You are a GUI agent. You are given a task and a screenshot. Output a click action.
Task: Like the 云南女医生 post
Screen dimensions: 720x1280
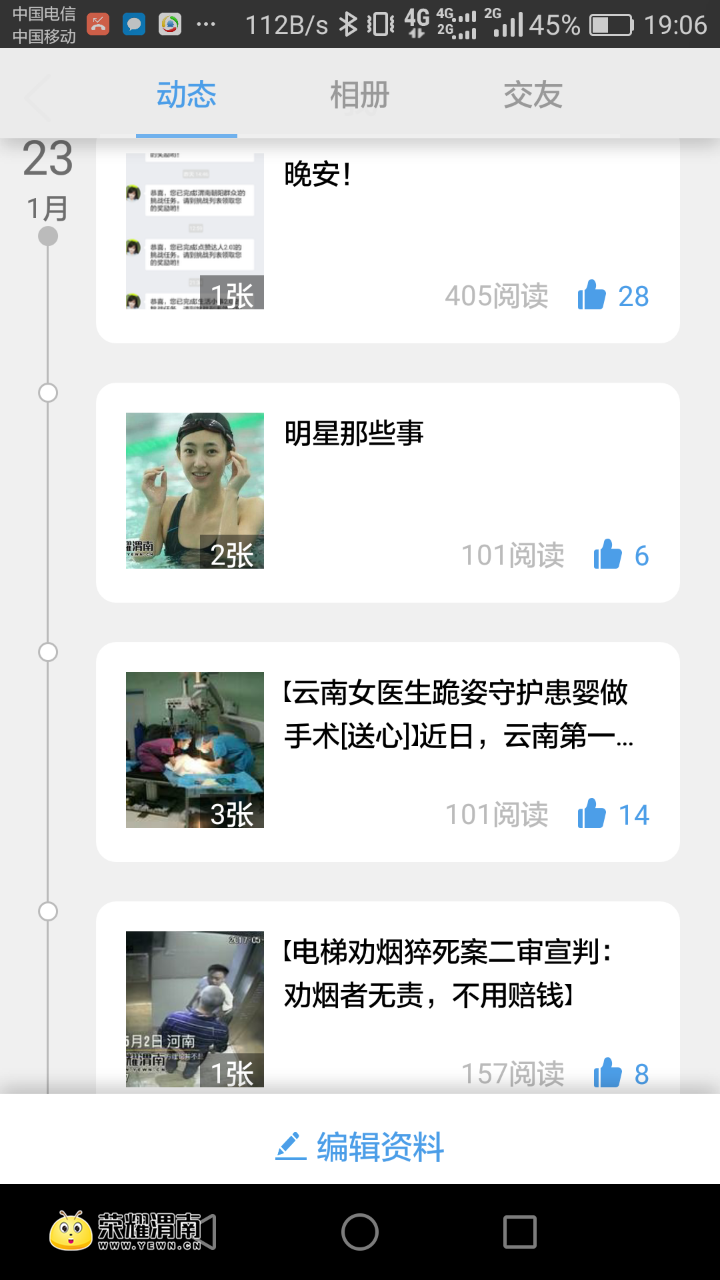pyautogui.click(x=592, y=815)
